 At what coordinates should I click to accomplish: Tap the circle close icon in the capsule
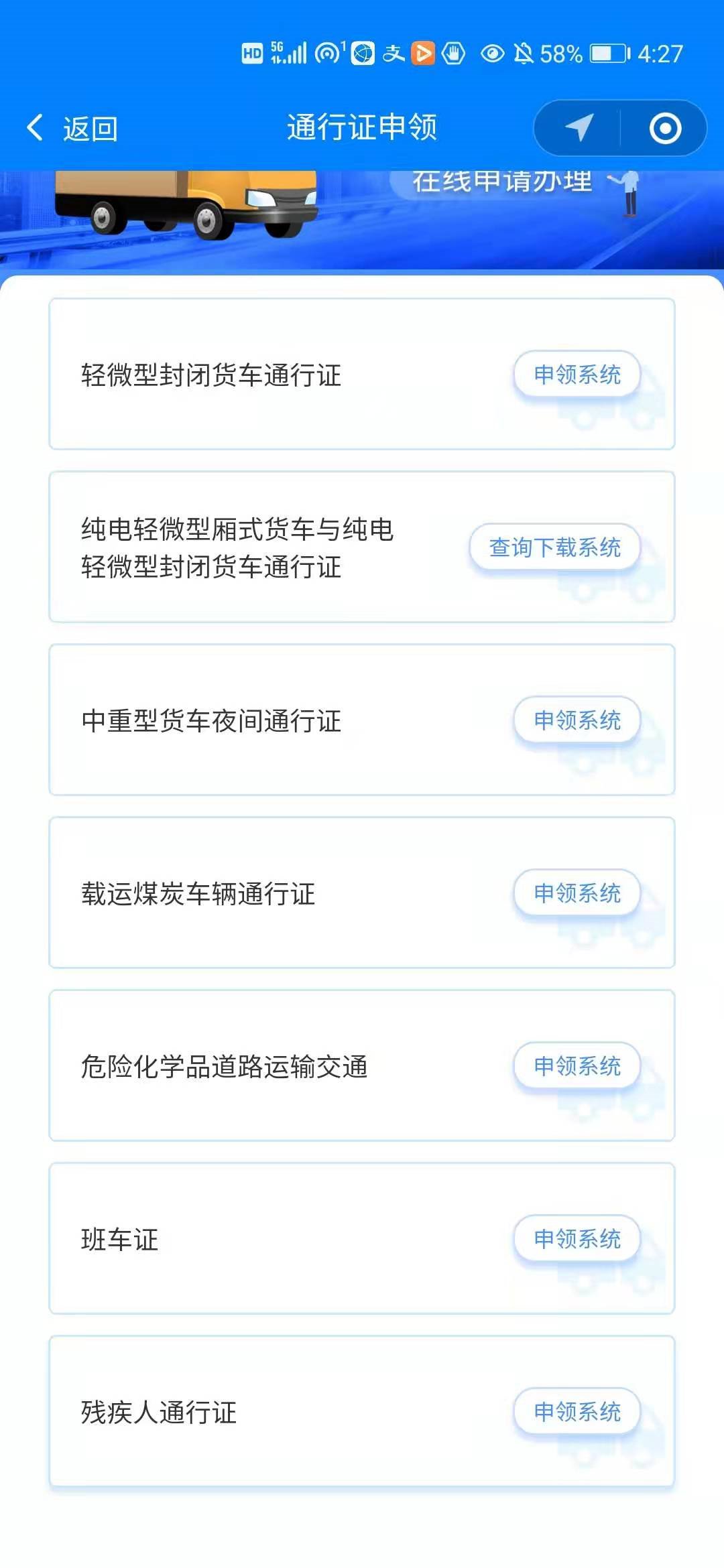(x=665, y=128)
